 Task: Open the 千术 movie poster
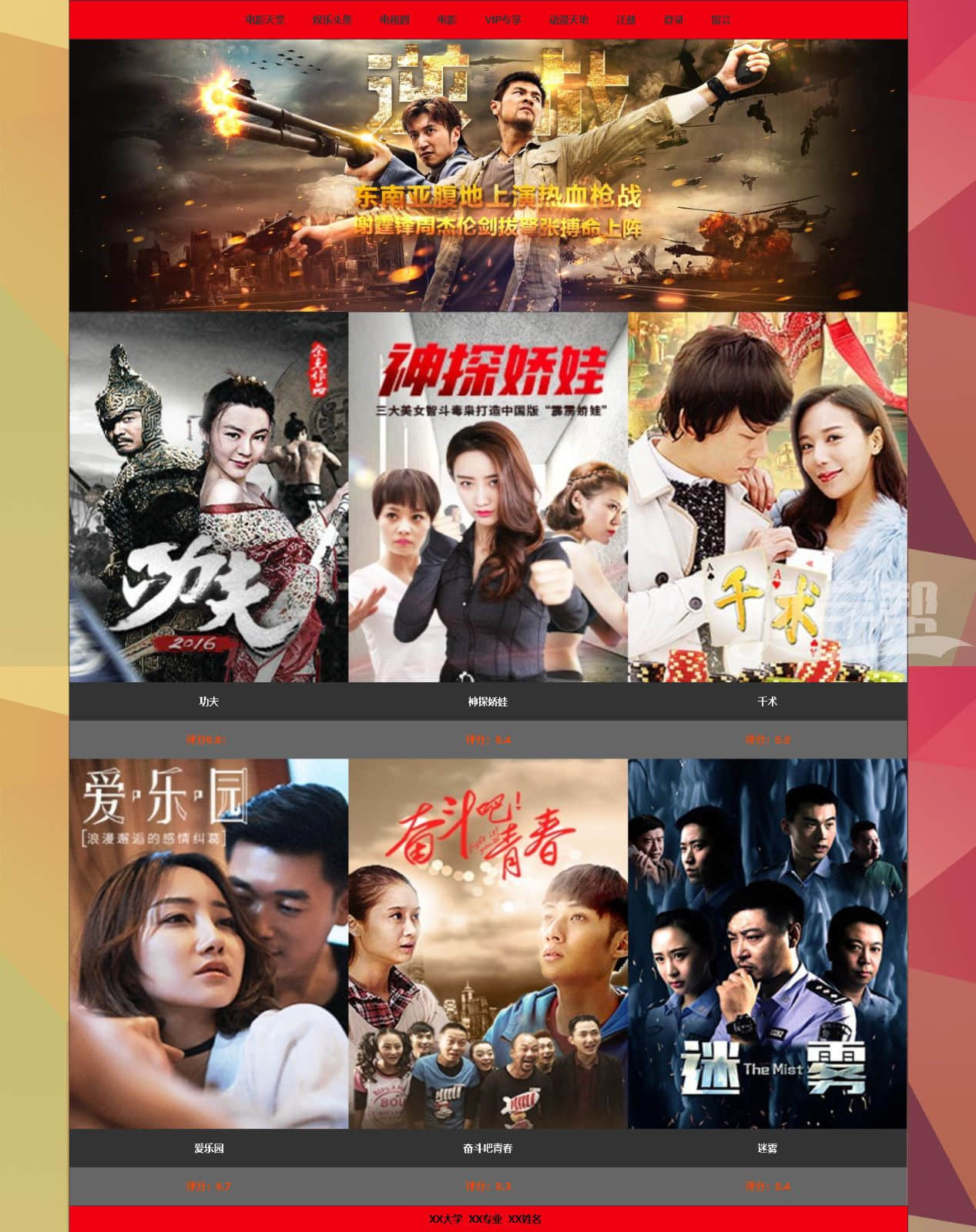[x=767, y=497]
